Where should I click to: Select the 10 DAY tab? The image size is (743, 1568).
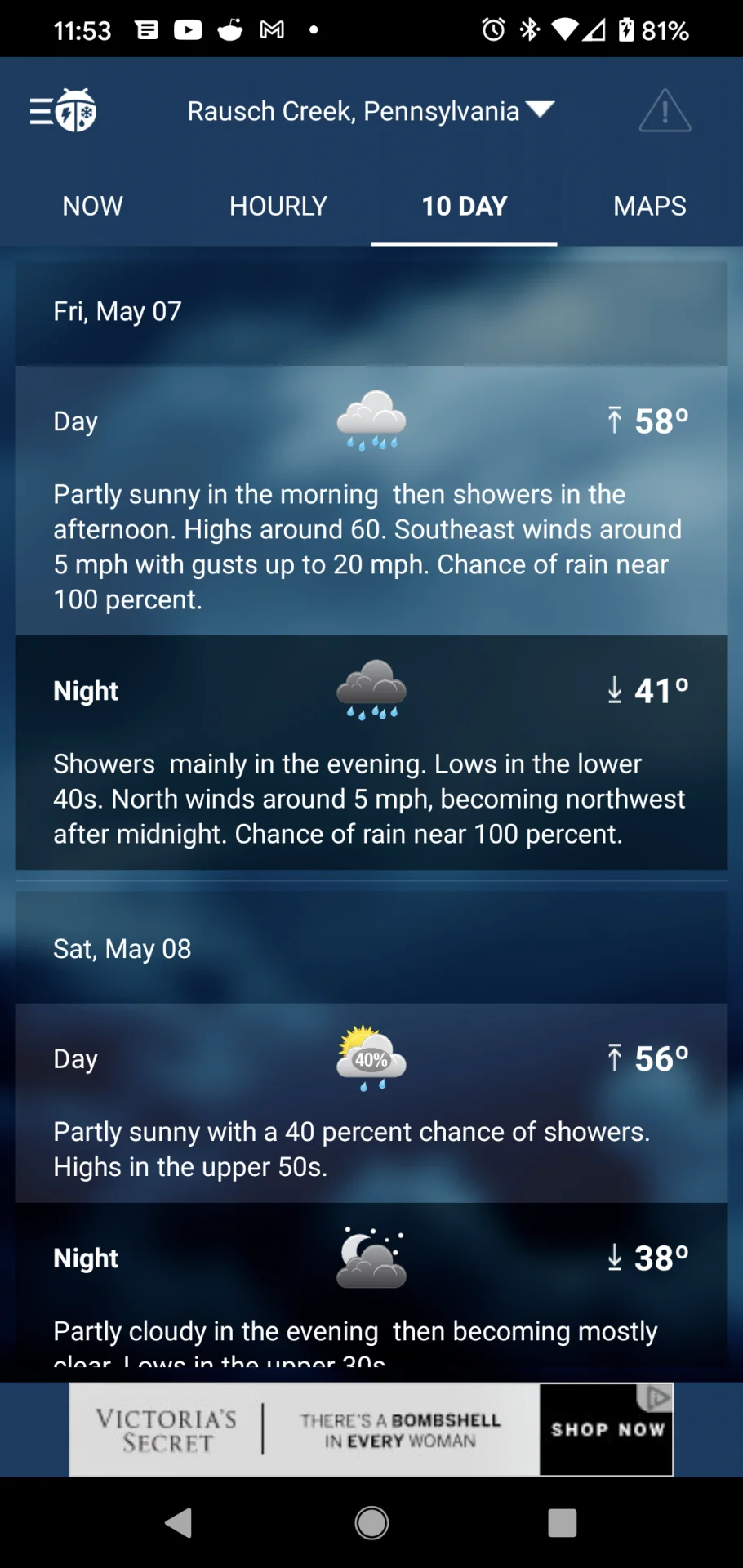coord(465,206)
